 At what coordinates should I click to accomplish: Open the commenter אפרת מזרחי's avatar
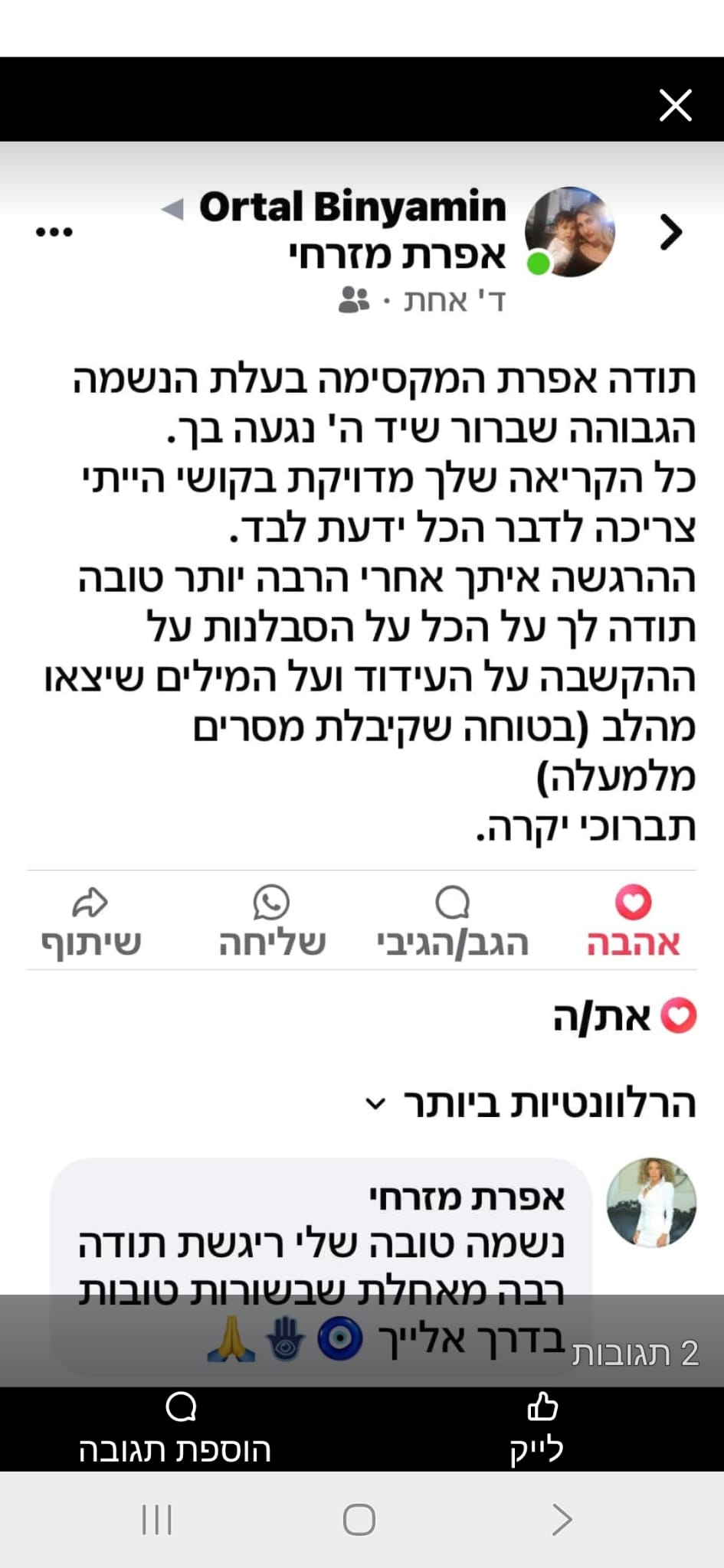pyautogui.click(x=651, y=1202)
